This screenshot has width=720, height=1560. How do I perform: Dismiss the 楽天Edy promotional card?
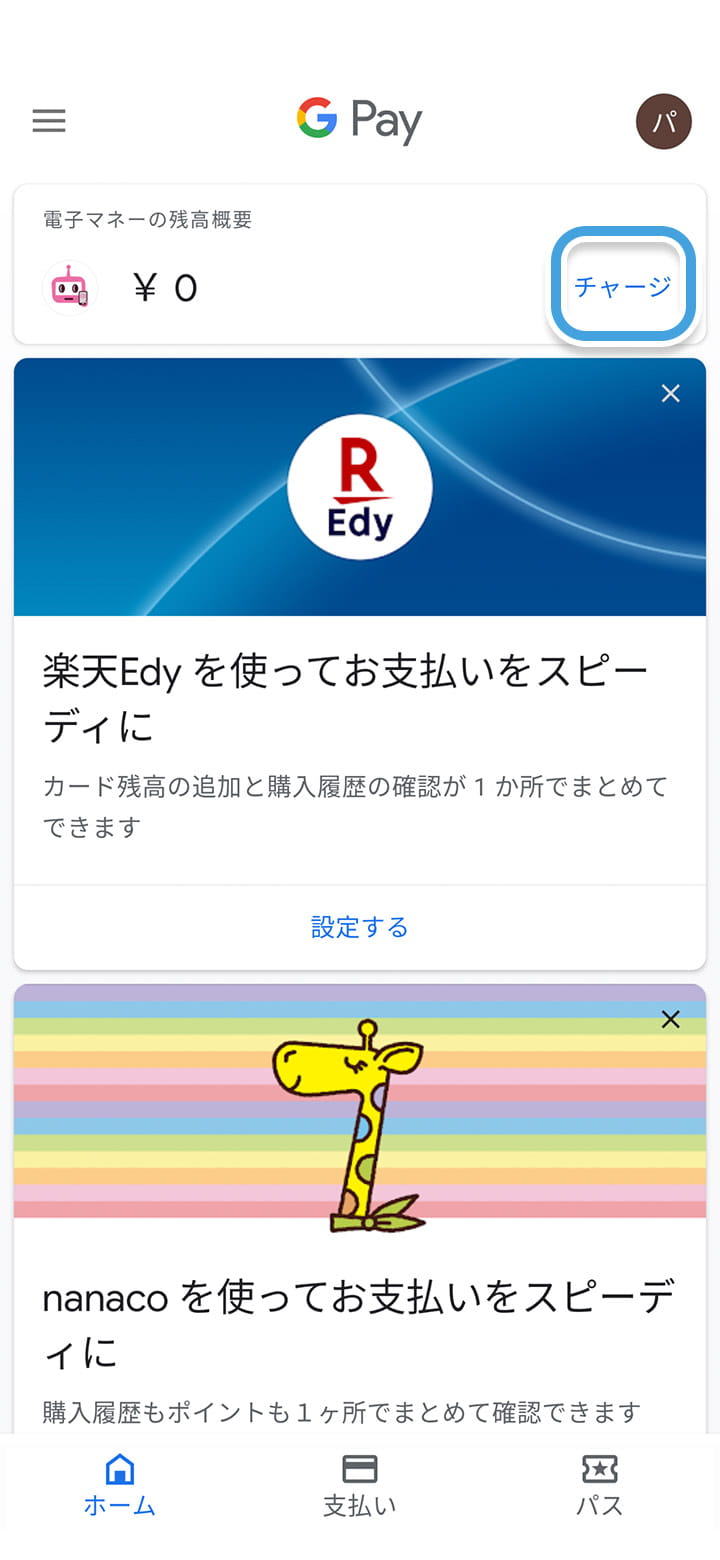click(x=670, y=394)
